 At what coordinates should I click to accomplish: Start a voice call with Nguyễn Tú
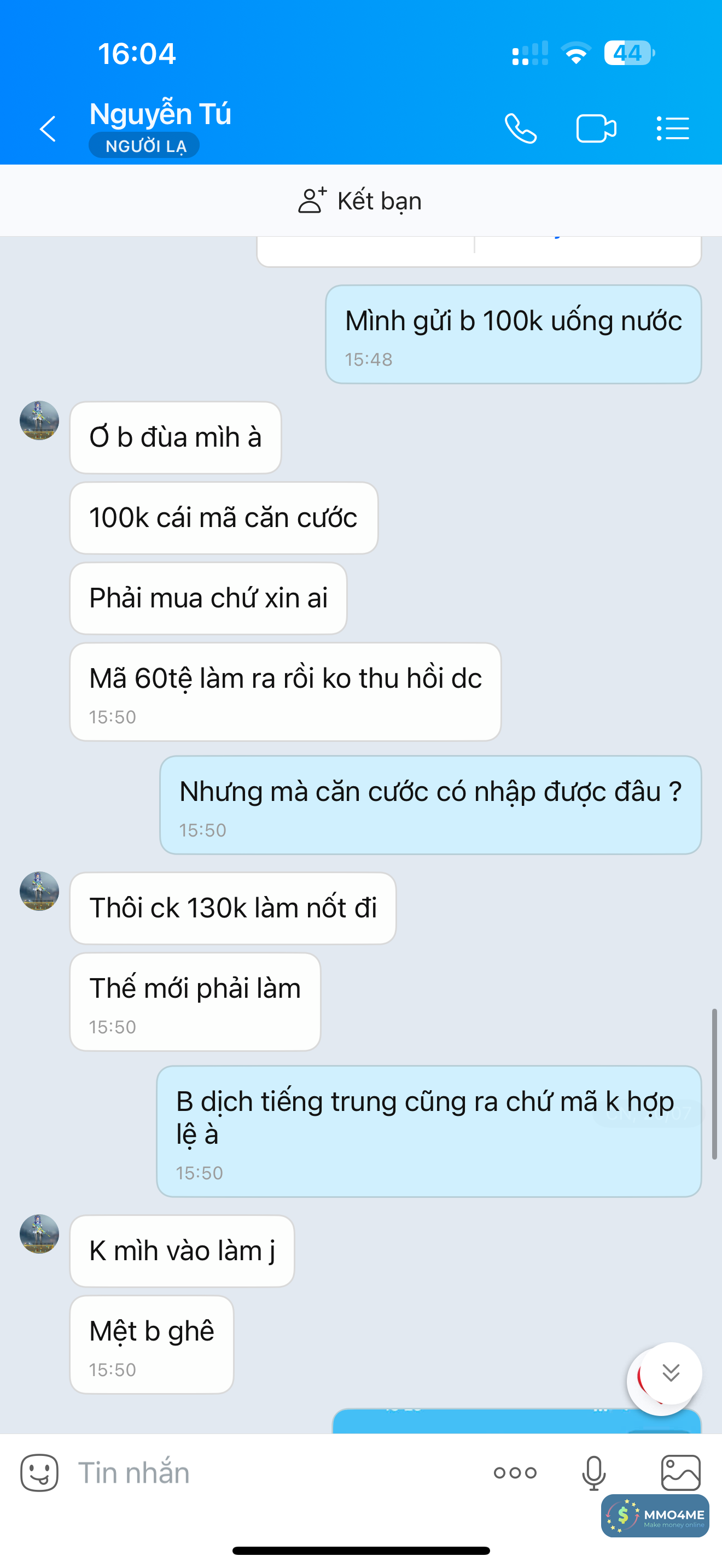click(521, 128)
